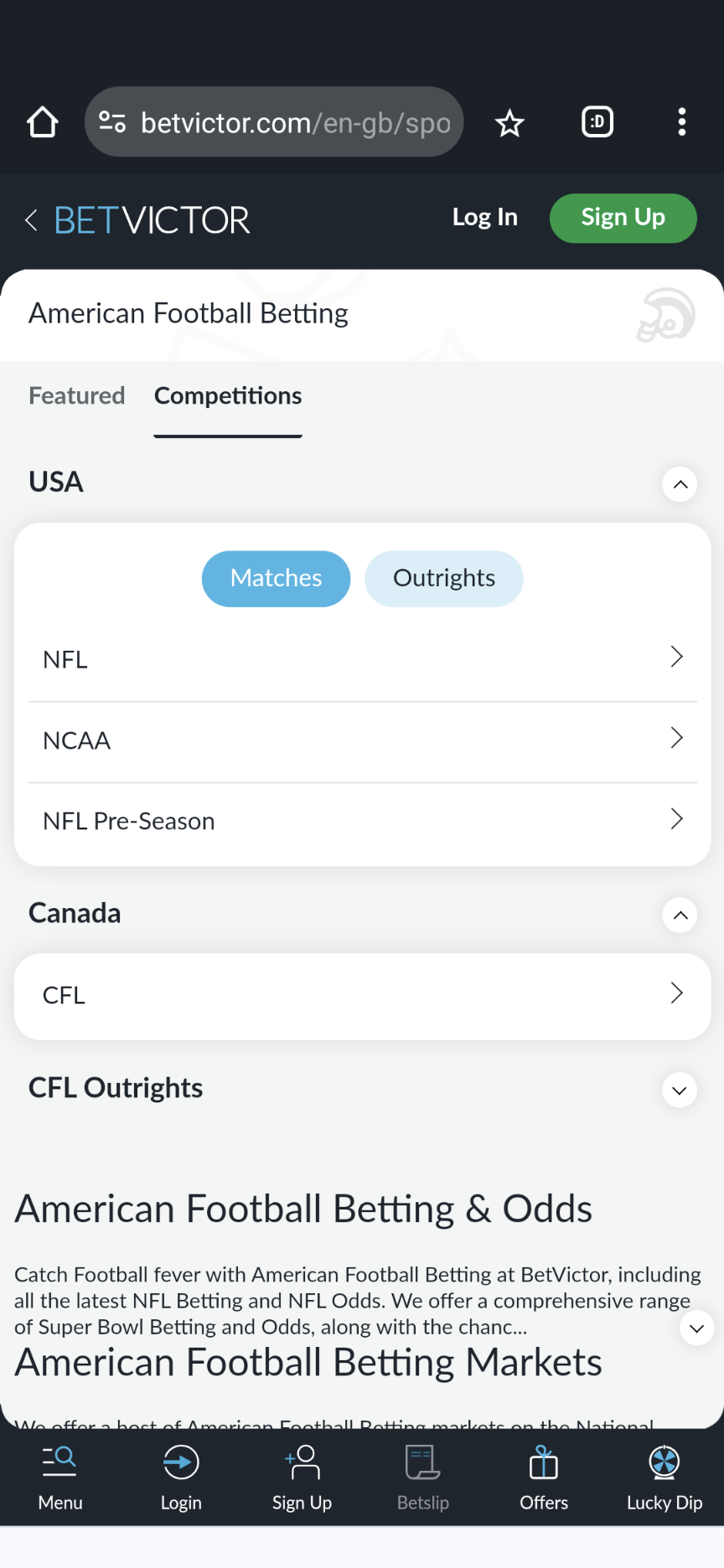Tap the Offers gift icon

(x=543, y=1462)
